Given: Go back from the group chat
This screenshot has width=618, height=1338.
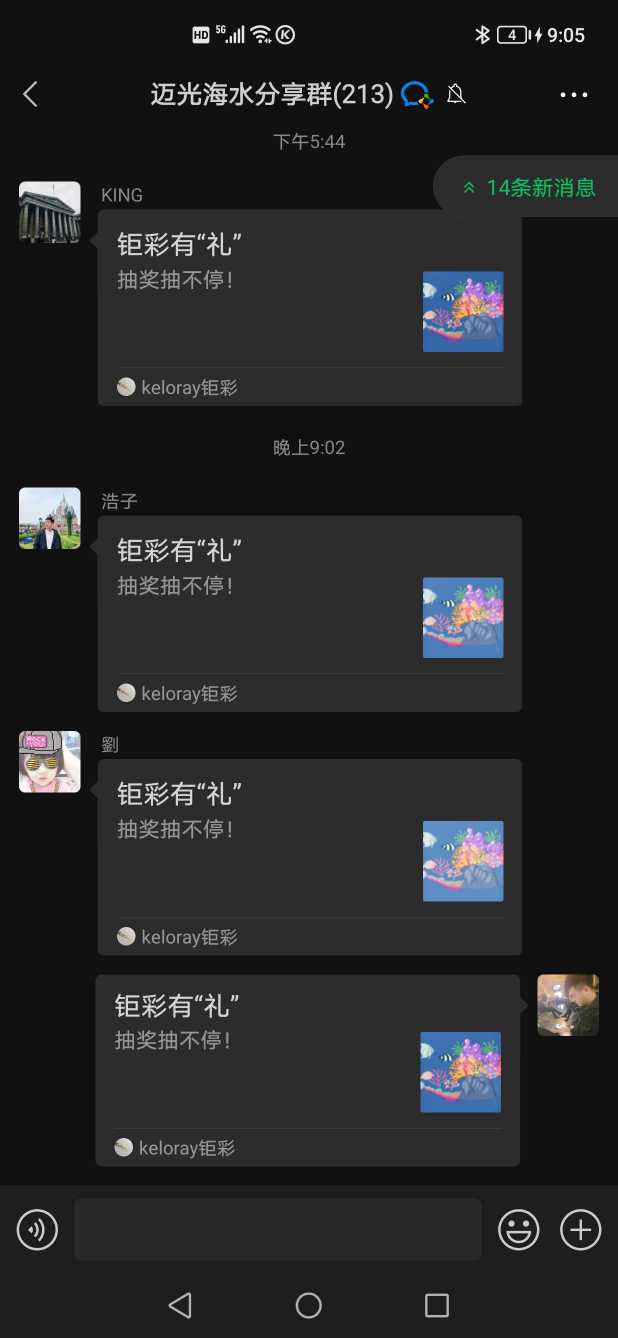Looking at the screenshot, I should coord(30,95).
